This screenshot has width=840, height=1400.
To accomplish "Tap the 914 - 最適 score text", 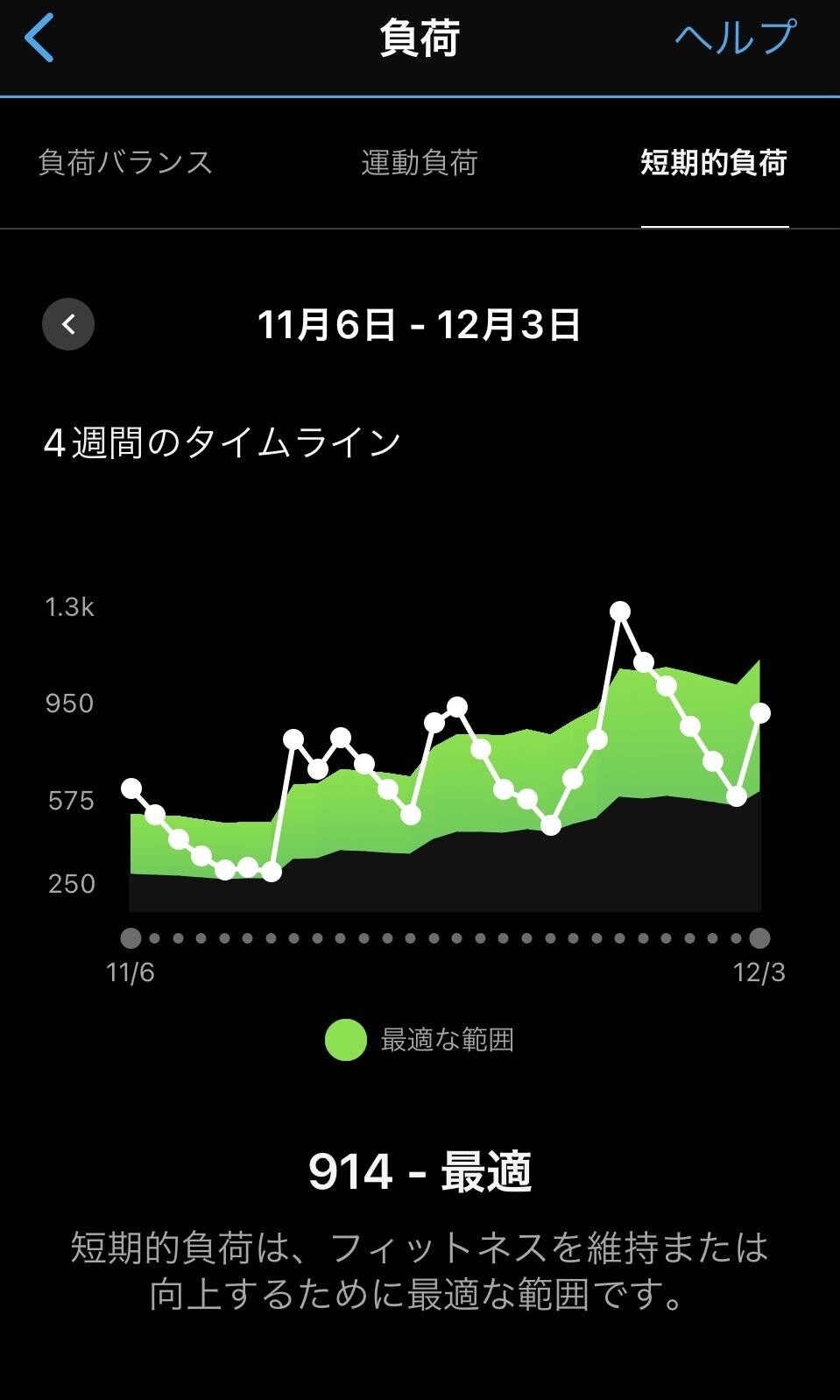I will pyautogui.click(x=420, y=1172).
